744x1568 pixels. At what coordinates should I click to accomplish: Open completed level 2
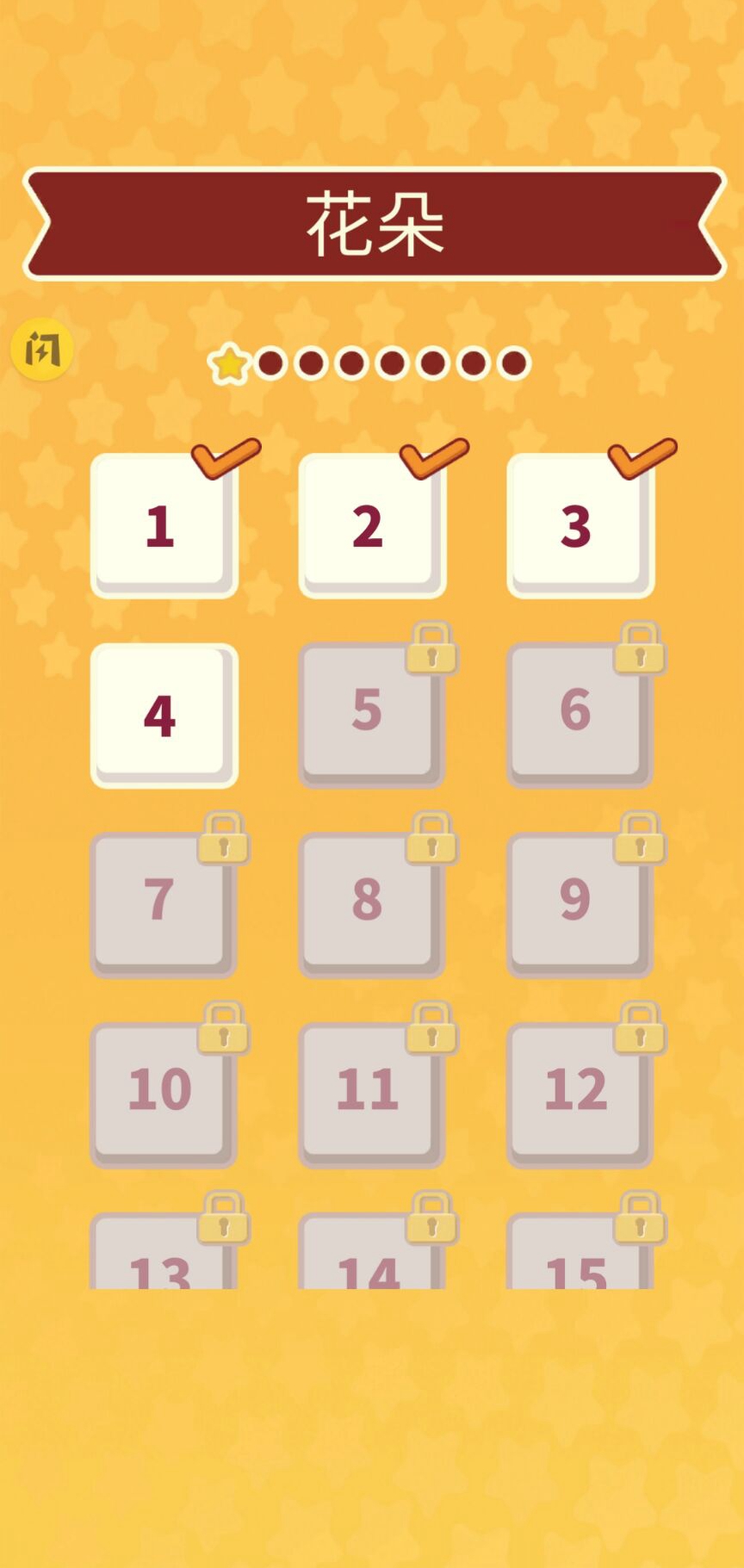[370, 526]
